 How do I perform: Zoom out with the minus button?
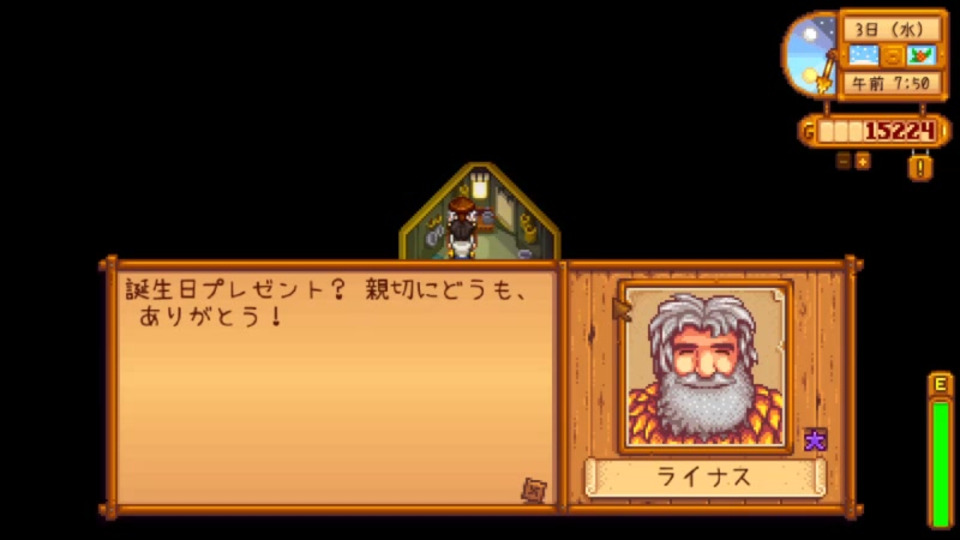[843, 161]
